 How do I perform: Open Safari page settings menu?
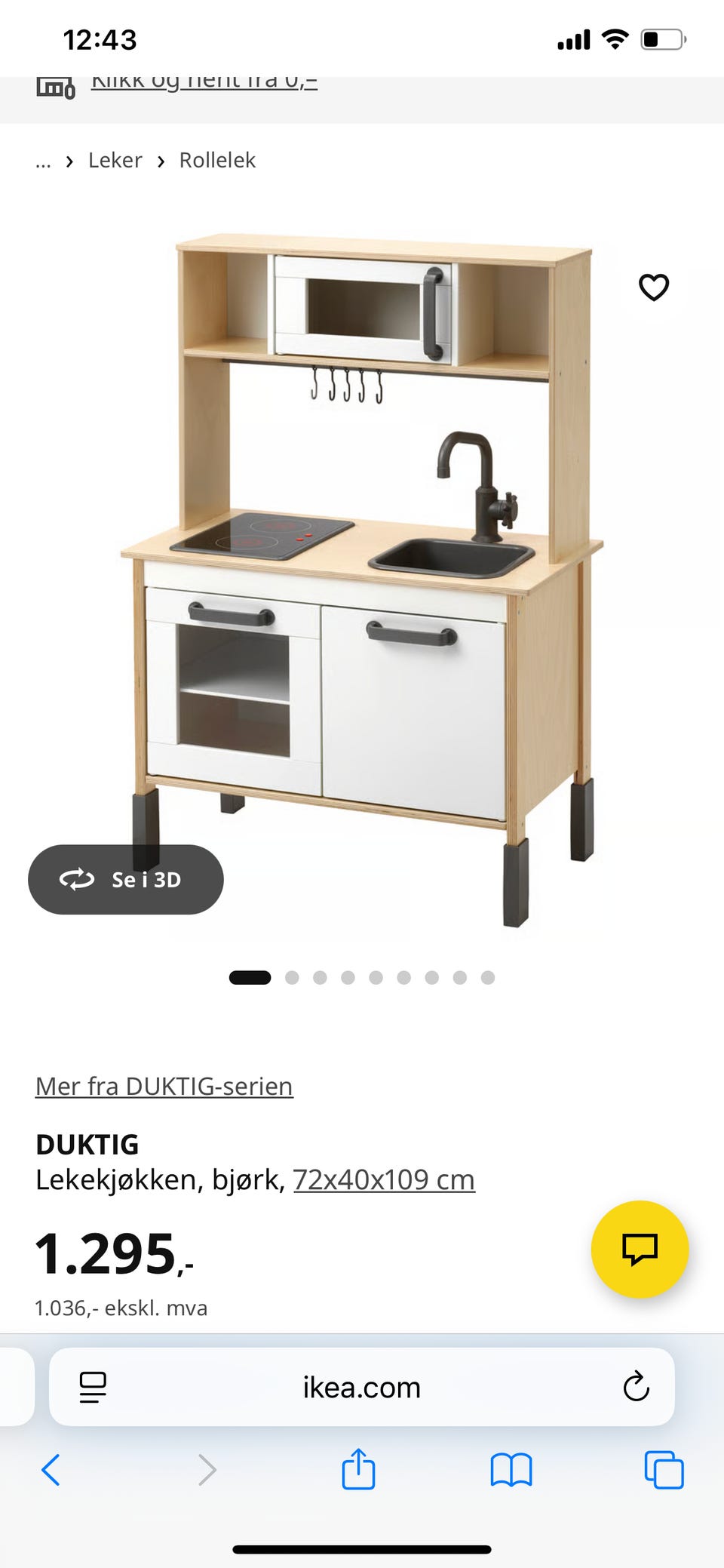point(93,1387)
